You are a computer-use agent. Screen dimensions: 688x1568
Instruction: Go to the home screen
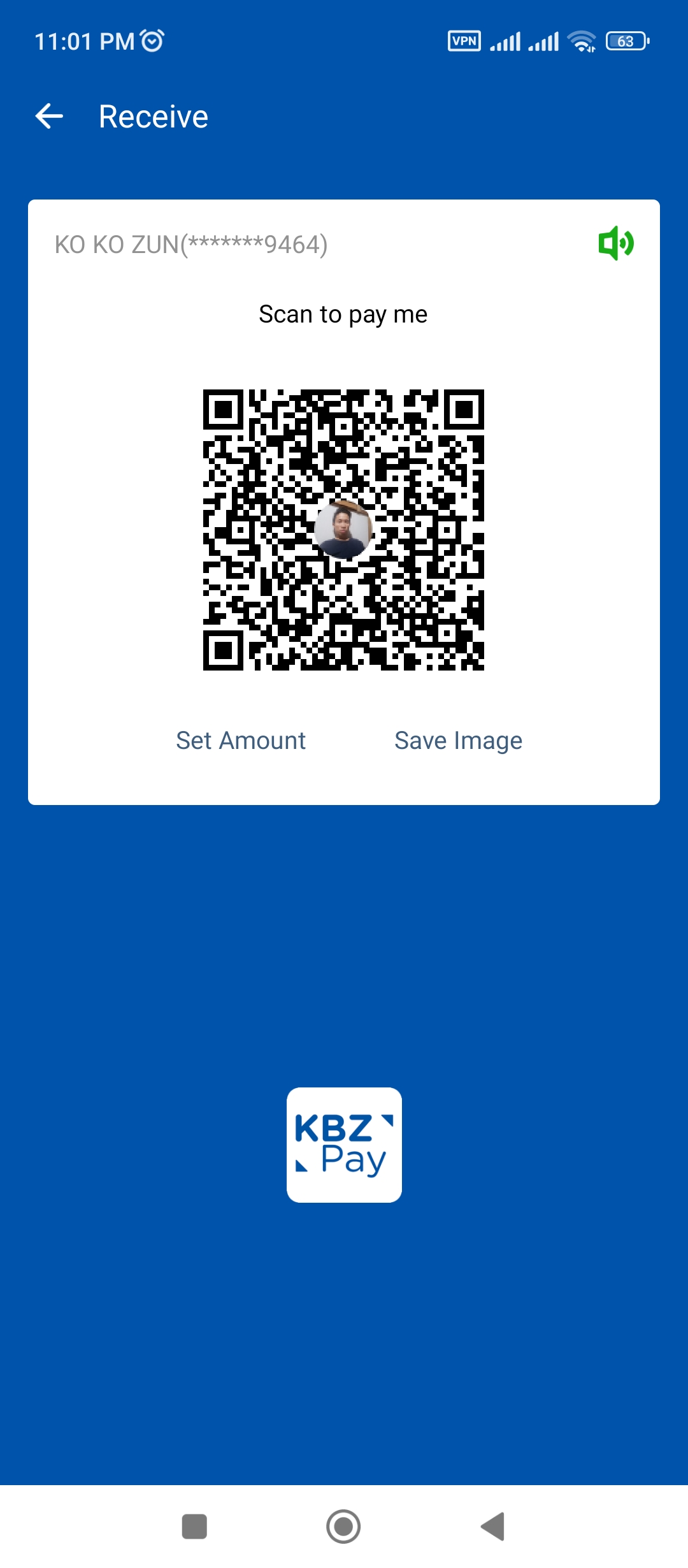343,1527
